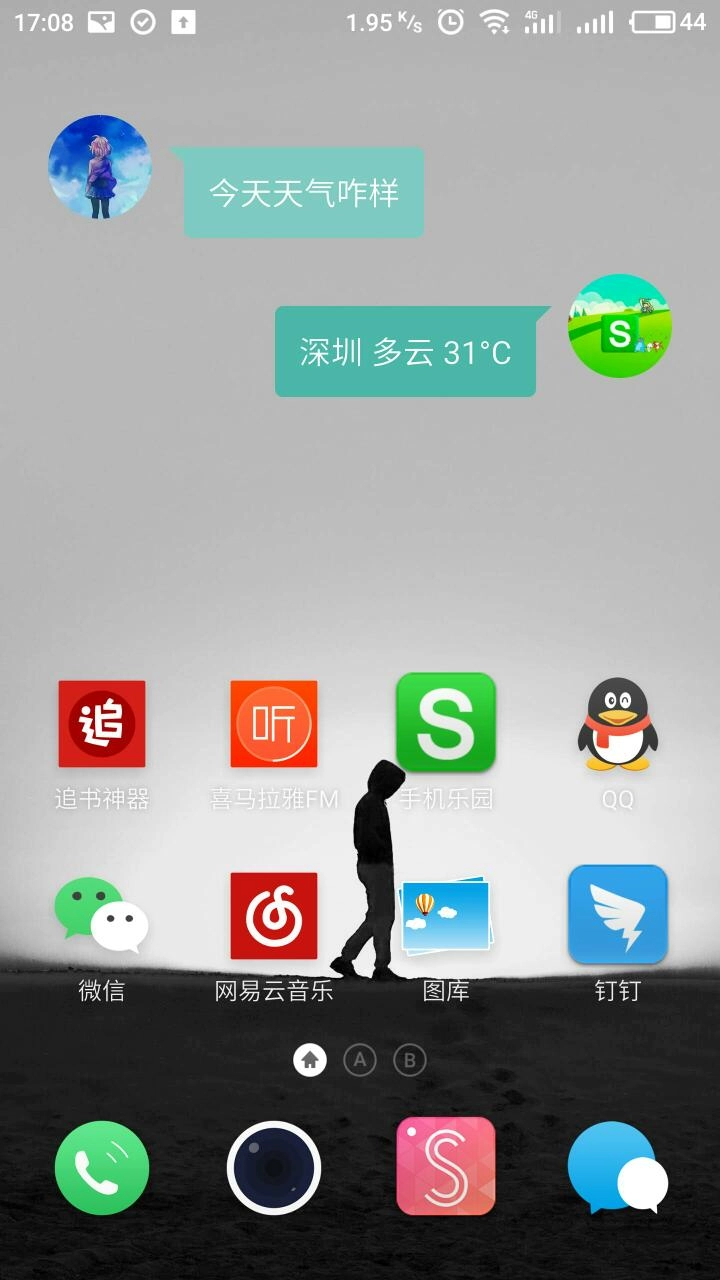Open the 钉钉 app
The height and width of the screenshot is (1280, 720).
point(618,916)
